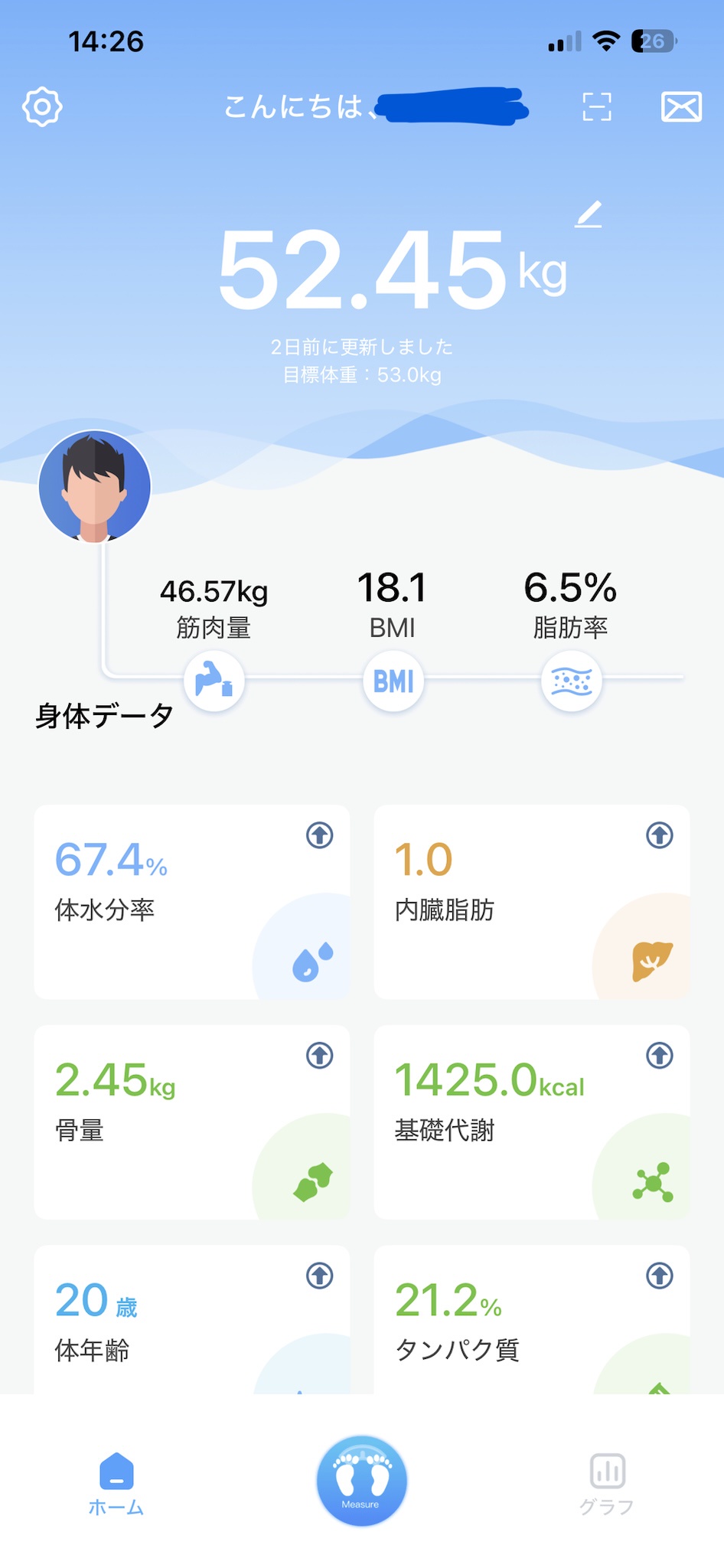Start measuring with the Measure button
The height and width of the screenshot is (1568, 724).
(x=362, y=1481)
